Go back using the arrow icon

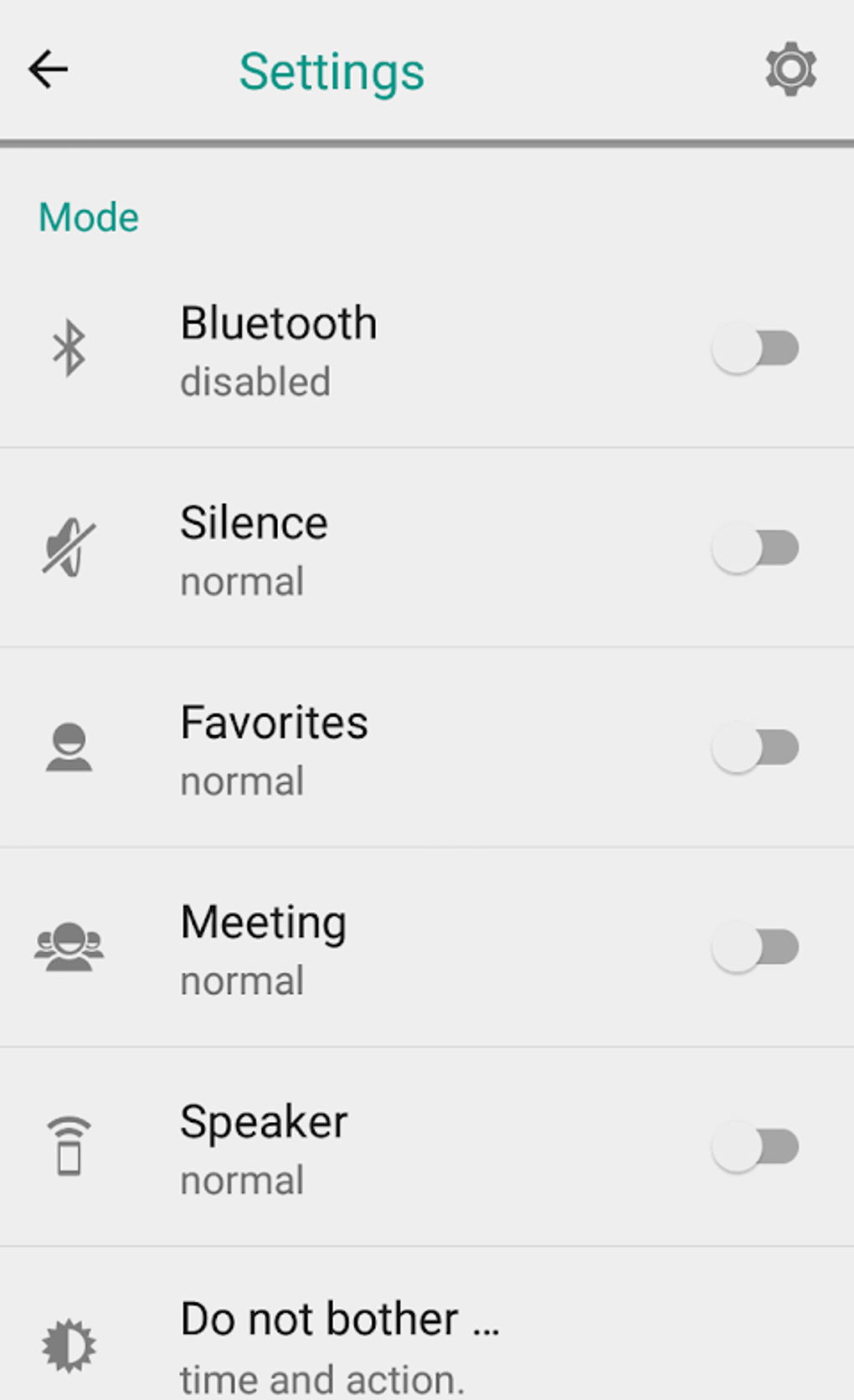pos(48,69)
